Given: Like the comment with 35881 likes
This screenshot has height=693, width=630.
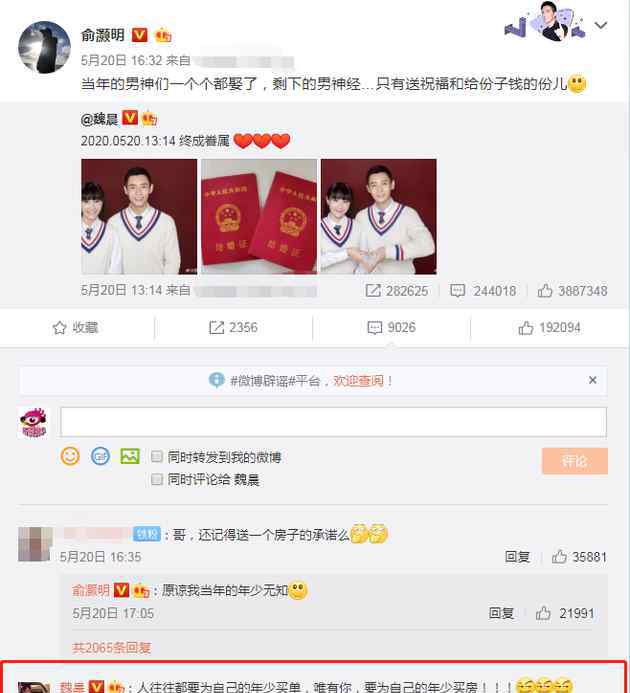Looking at the screenshot, I should 578,557.
